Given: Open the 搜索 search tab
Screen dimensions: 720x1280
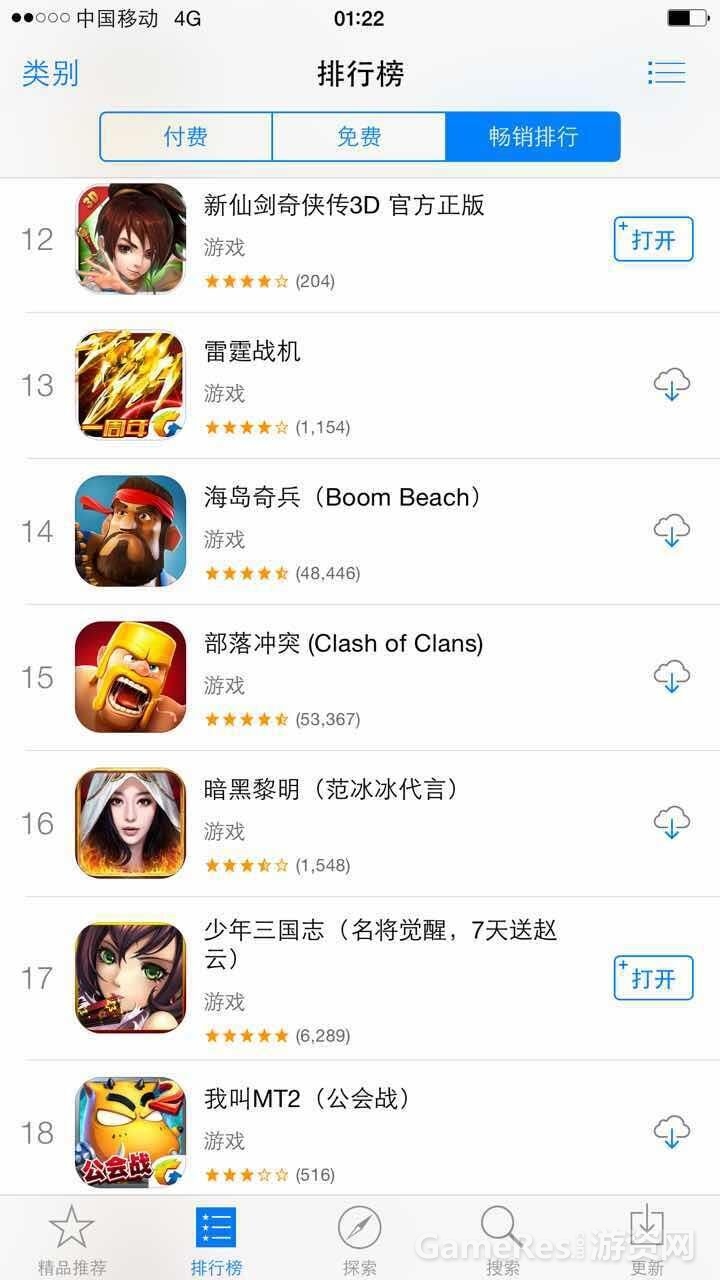Looking at the screenshot, I should point(502,1239).
